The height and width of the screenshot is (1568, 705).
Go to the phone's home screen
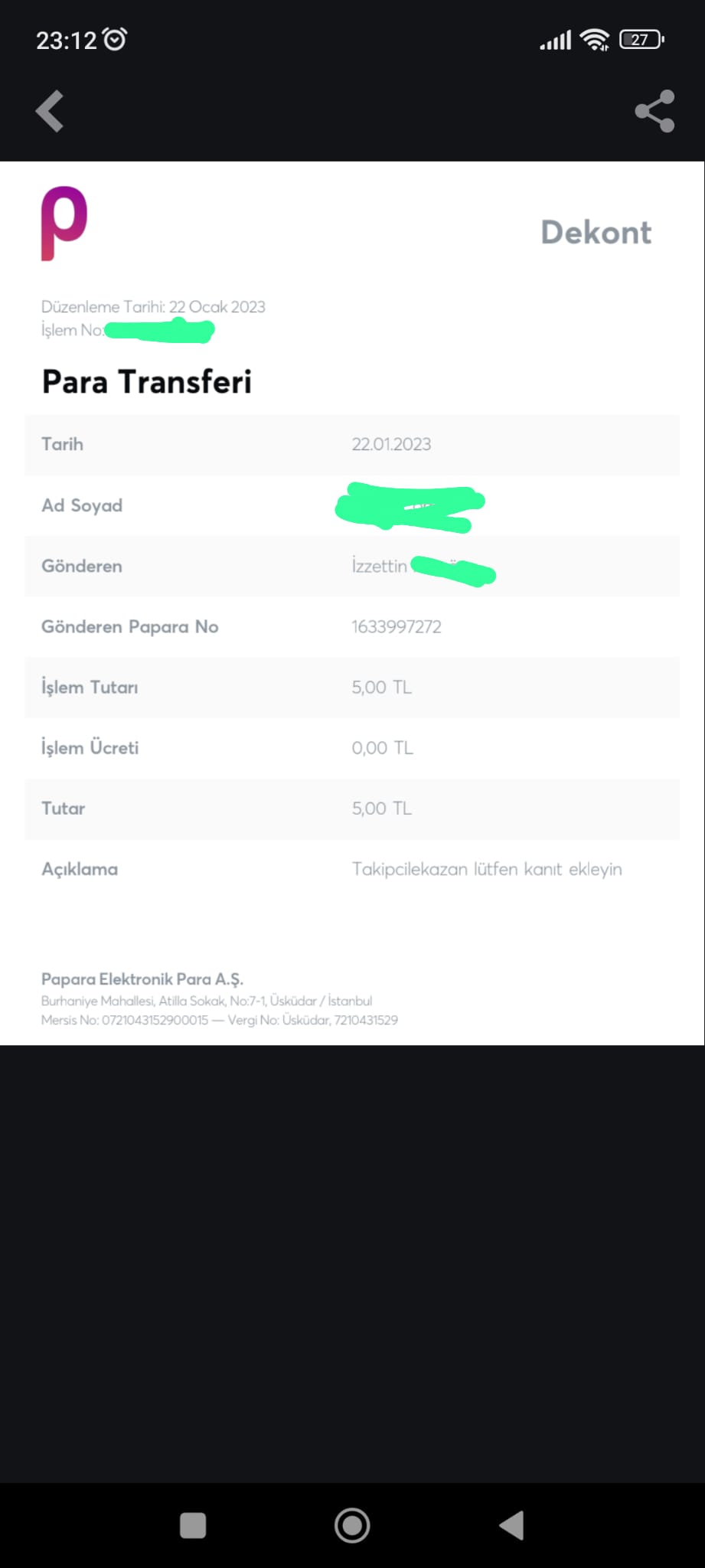click(x=352, y=1525)
